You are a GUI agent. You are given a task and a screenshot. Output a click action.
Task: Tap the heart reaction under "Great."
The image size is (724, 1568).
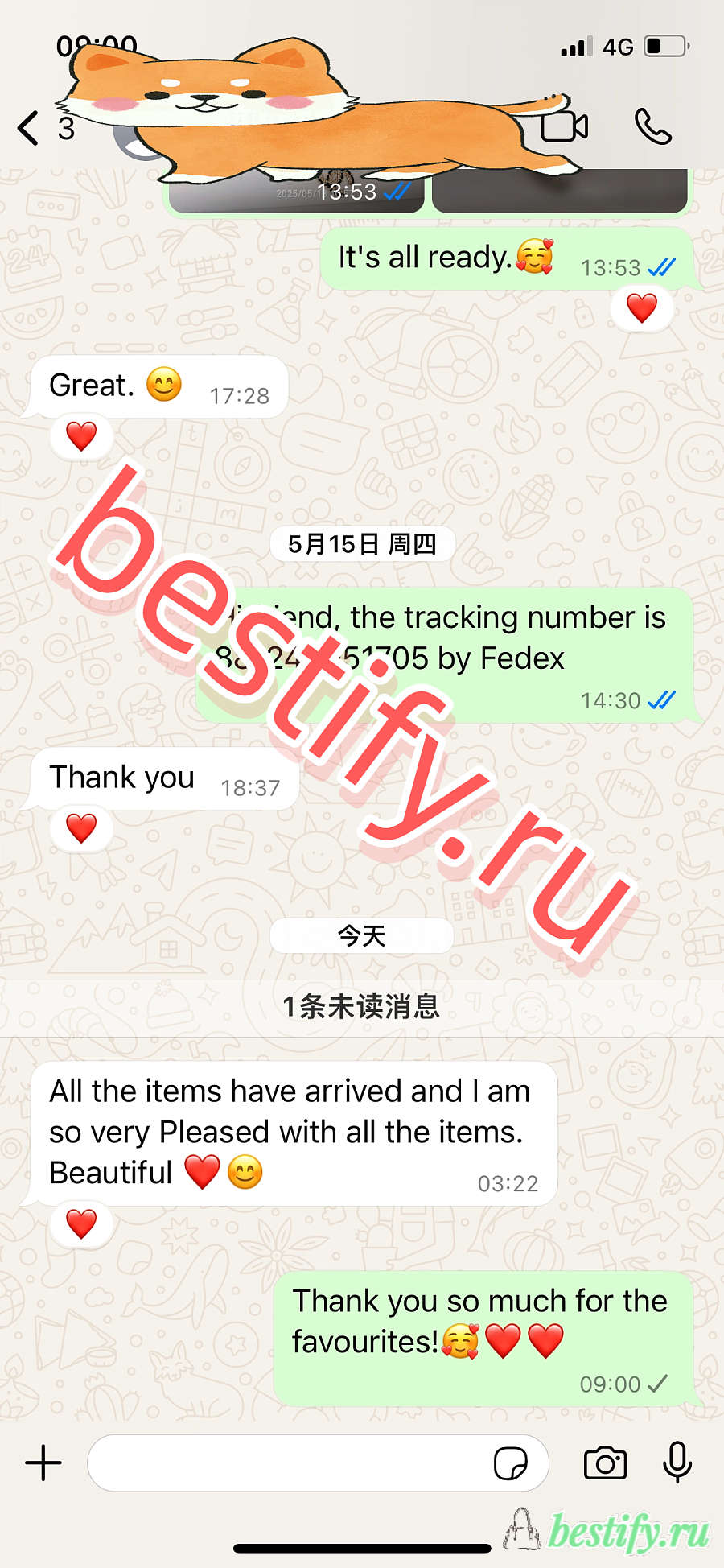click(81, 436)
